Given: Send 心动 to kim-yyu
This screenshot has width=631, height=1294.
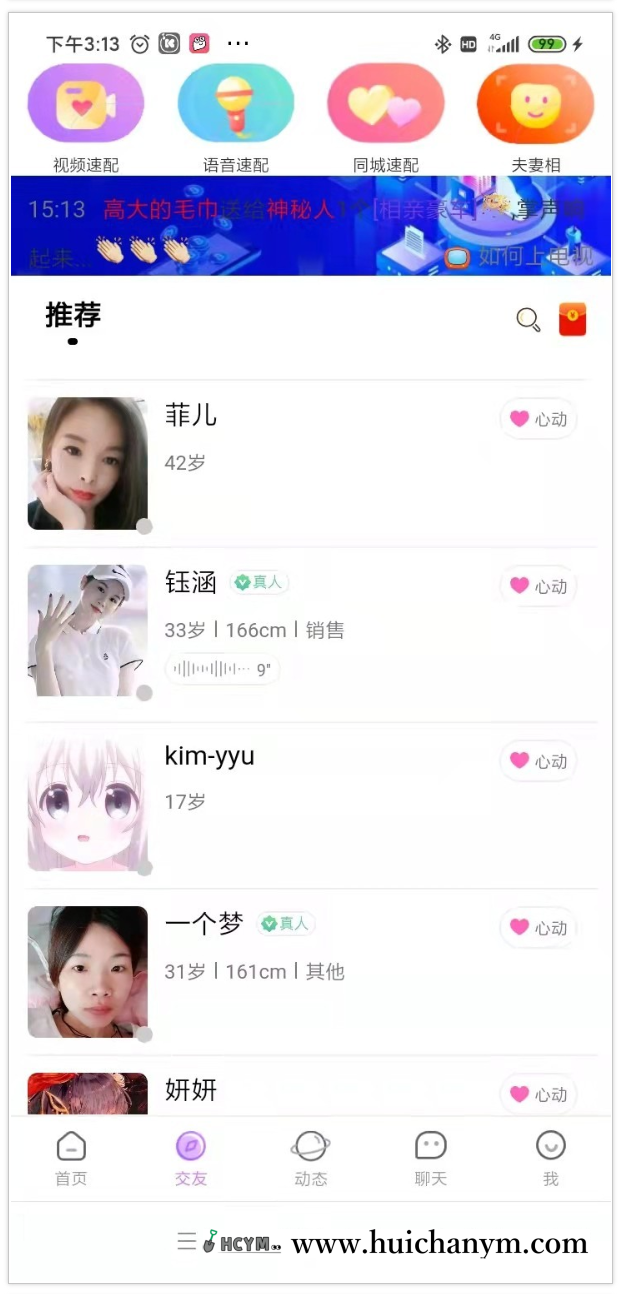Looking at the screenshot, I should tap(539, 761).
